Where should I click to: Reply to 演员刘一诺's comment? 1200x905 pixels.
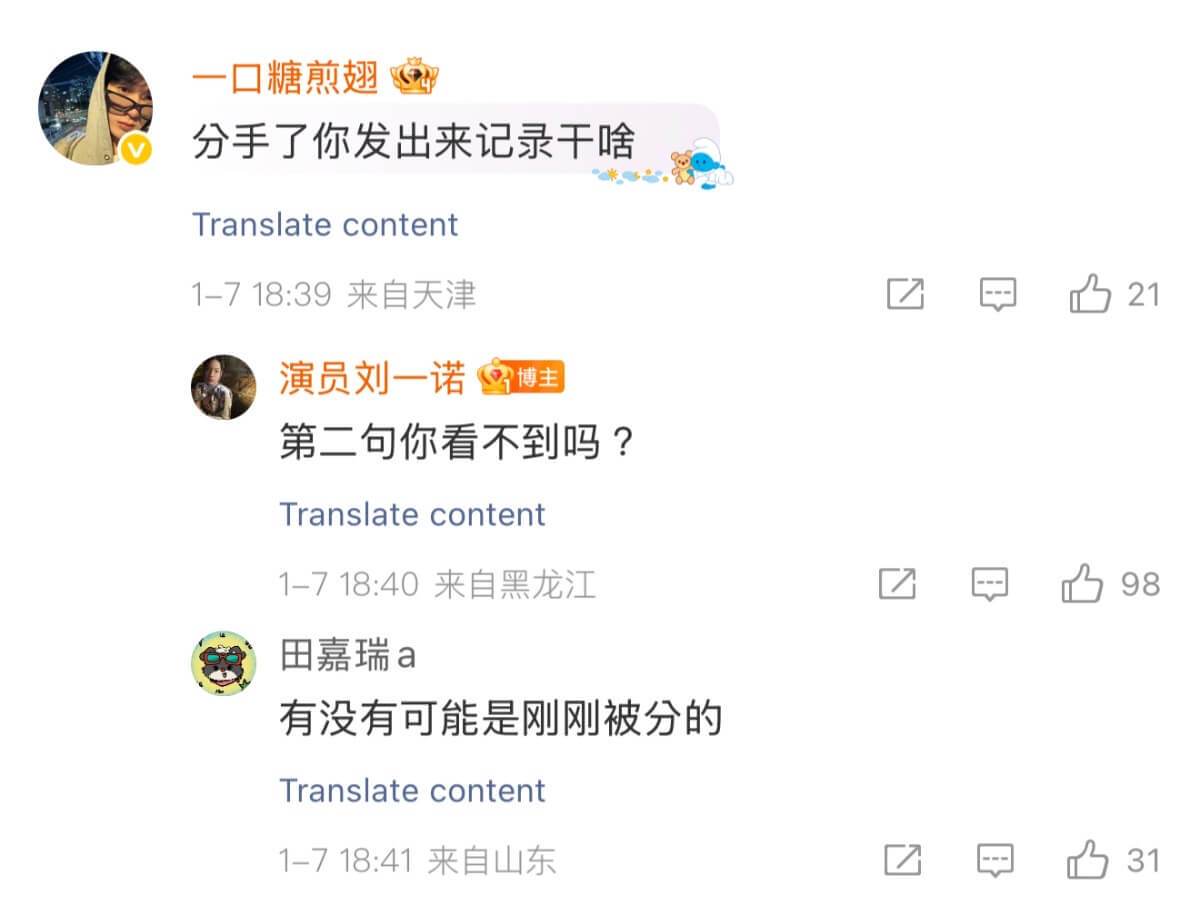[990, 583]
